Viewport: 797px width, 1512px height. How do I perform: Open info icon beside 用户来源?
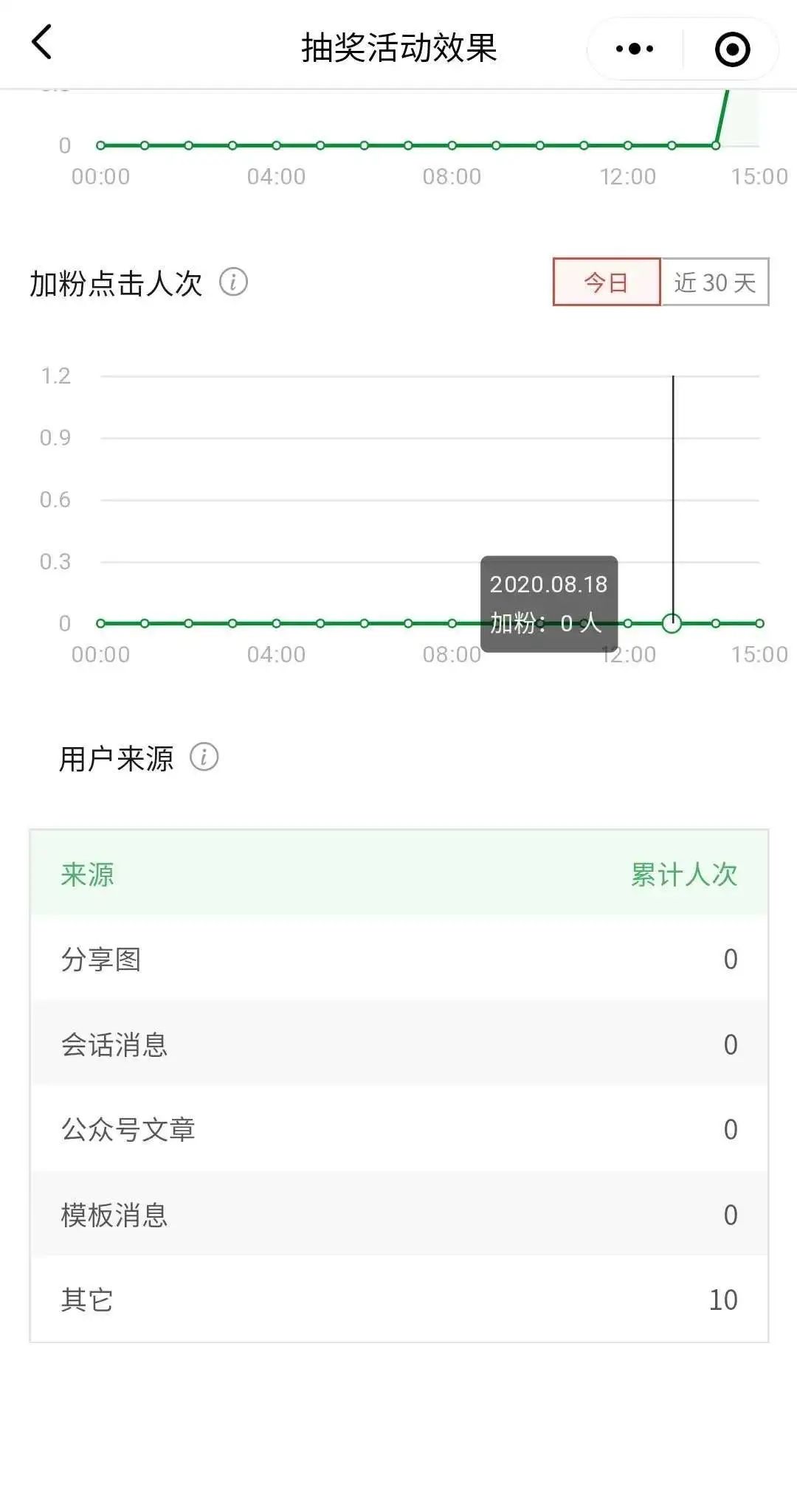pyautogui.click(x=204, y=757)
